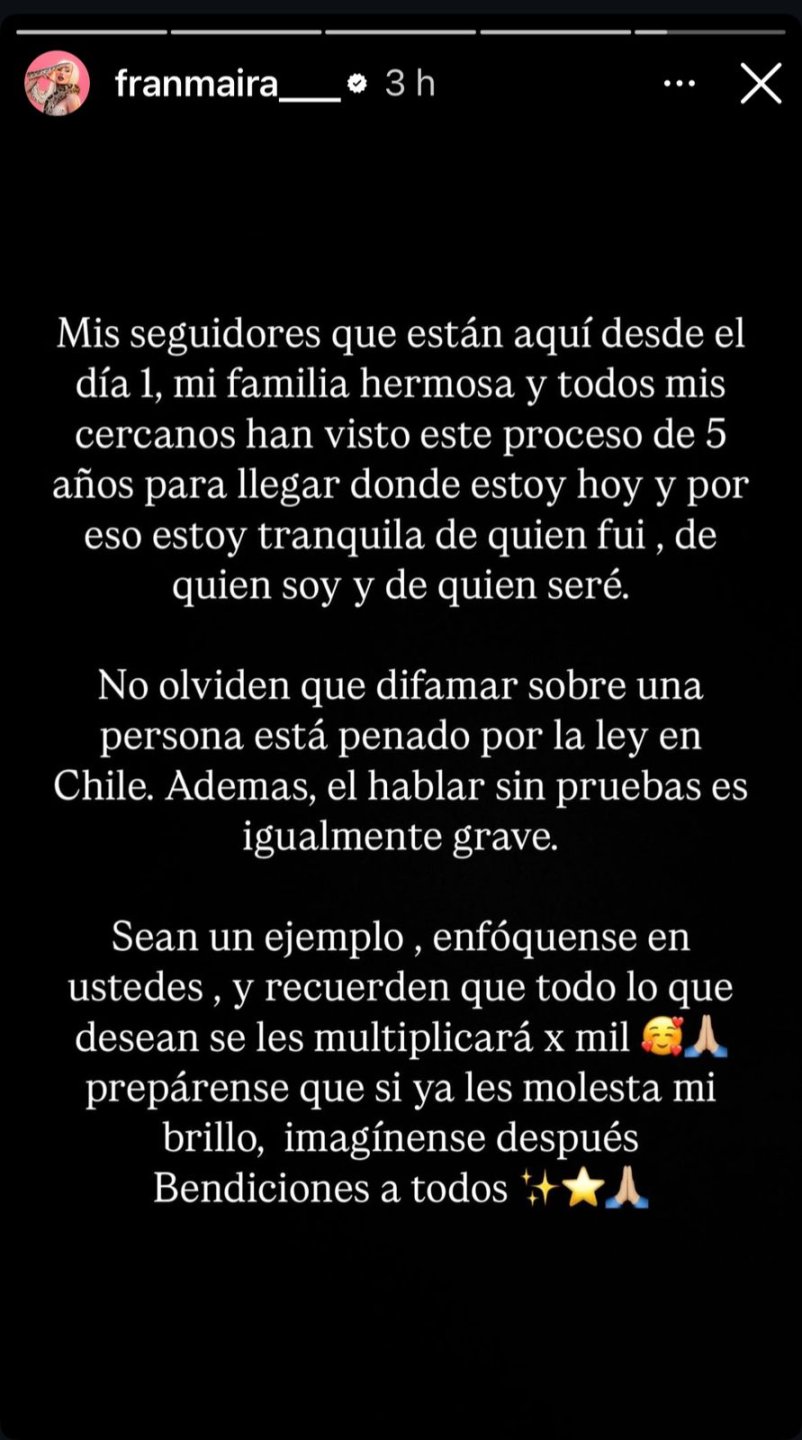Open the story options menu
Screen dimensions: 802x1440
click(679, 84)
